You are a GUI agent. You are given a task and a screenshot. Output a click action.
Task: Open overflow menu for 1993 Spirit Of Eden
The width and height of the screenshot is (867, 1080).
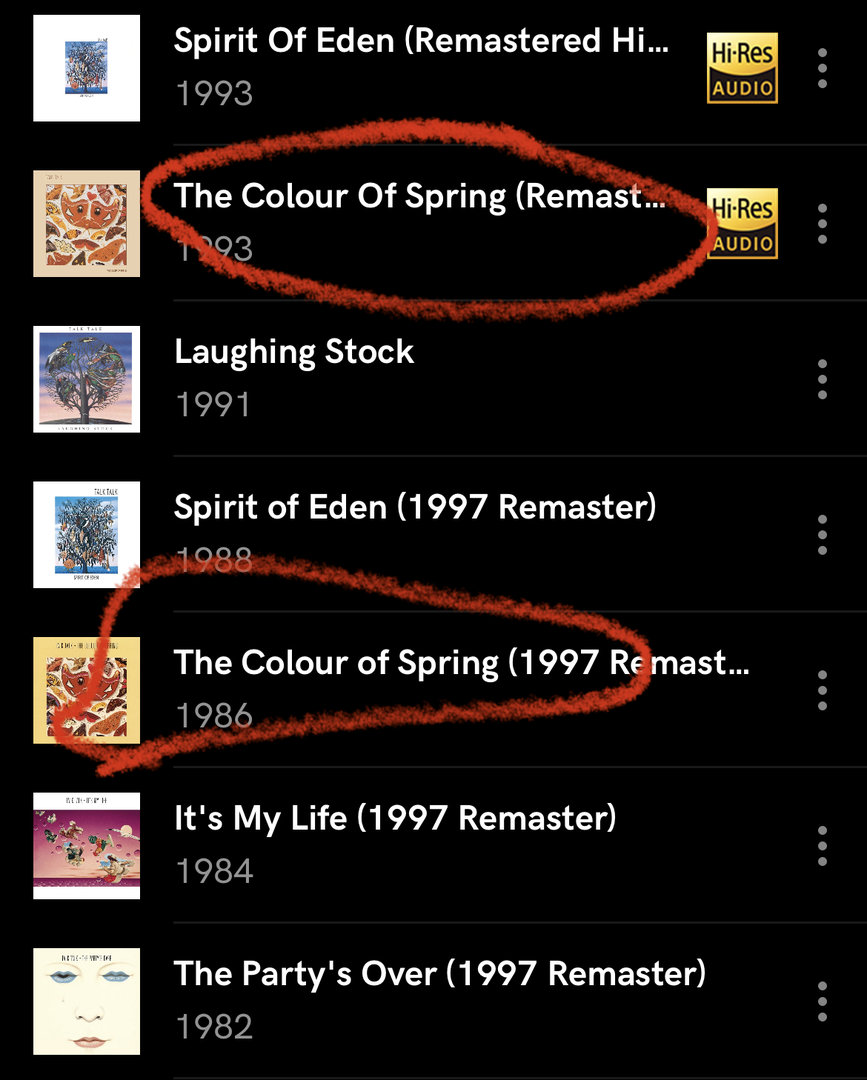tap(822, 68)
